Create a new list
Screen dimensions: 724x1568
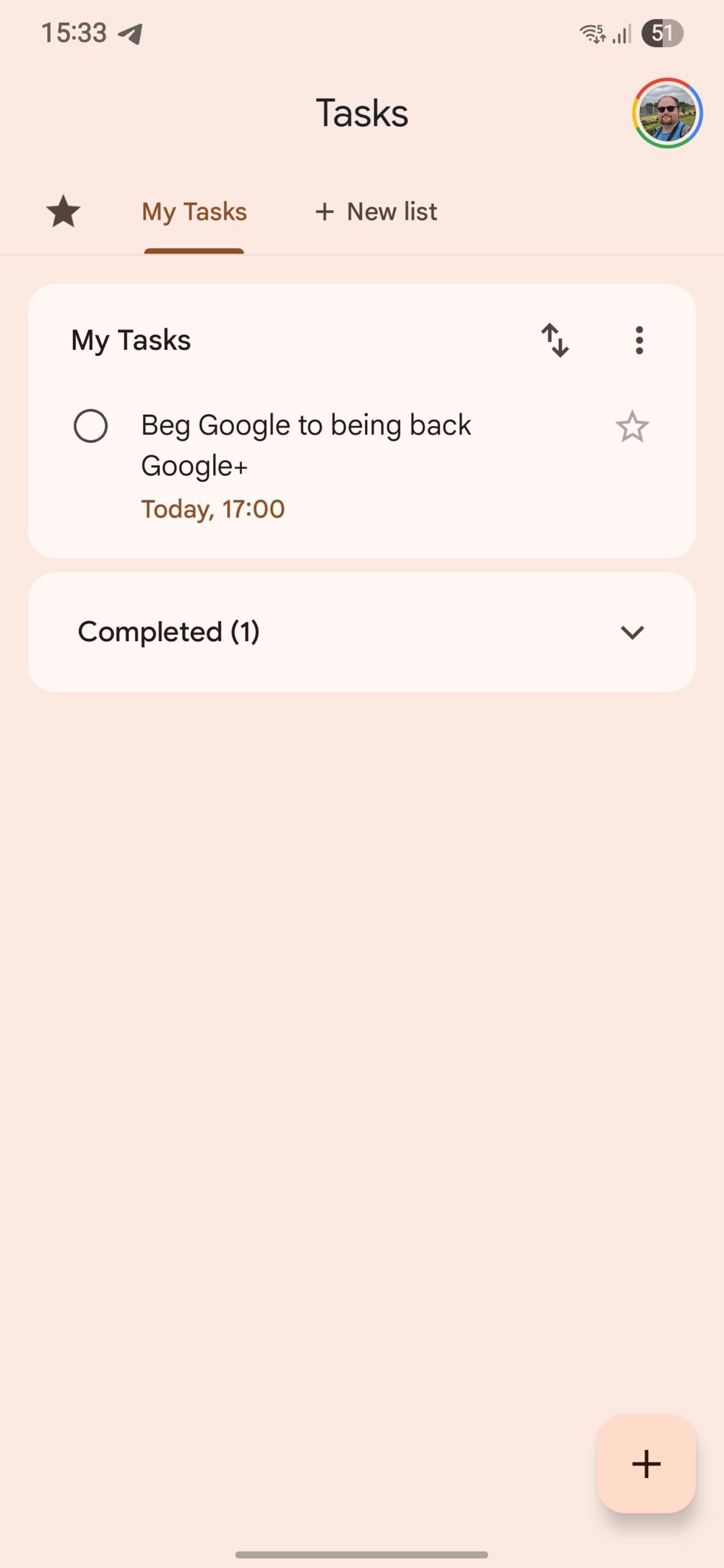click(x=376, y=212)
